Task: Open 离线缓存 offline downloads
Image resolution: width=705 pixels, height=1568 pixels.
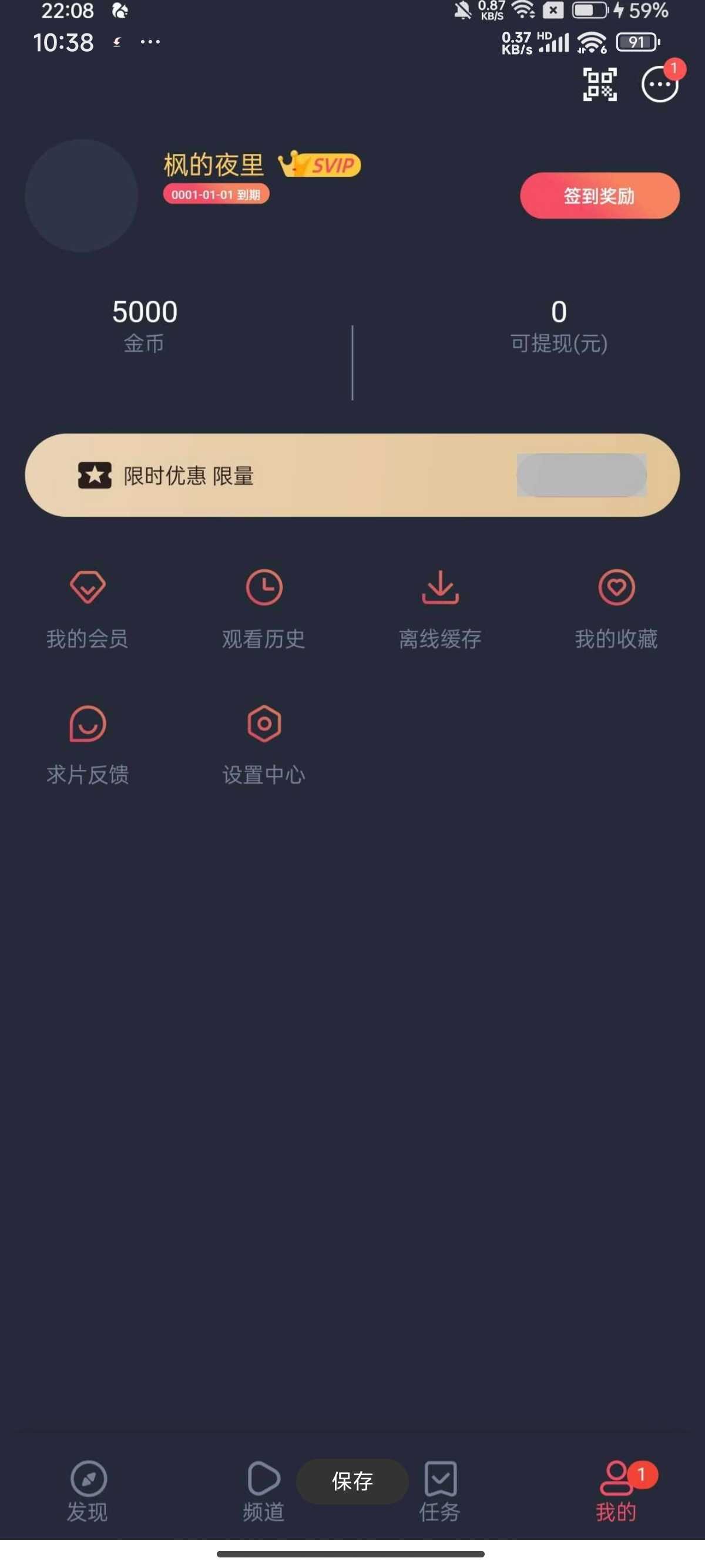Action: (440, 610)
